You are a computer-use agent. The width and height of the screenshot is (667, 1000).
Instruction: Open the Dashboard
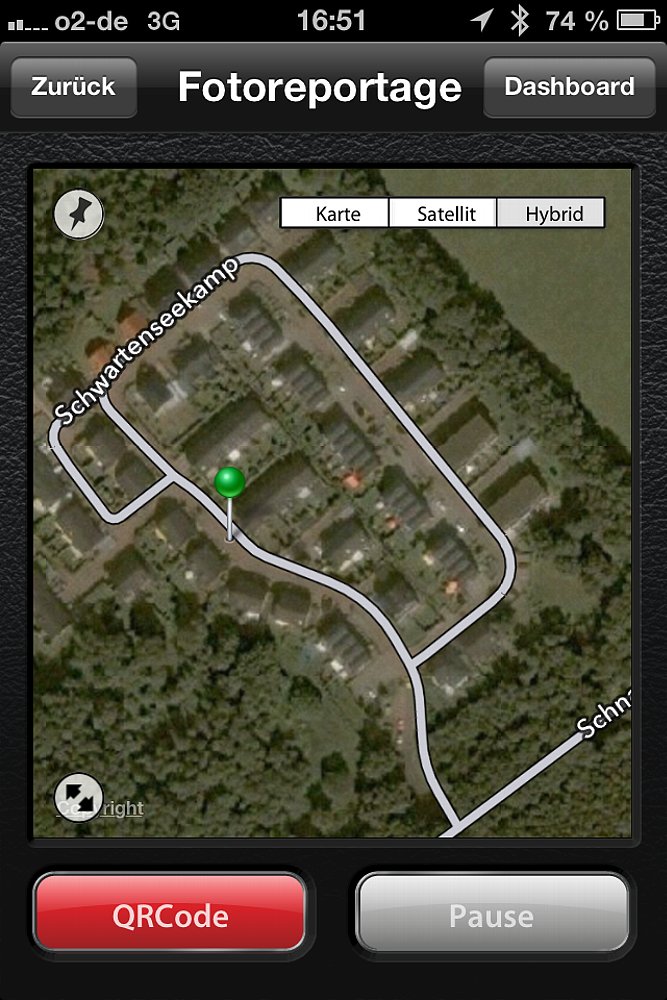(569, 87)
